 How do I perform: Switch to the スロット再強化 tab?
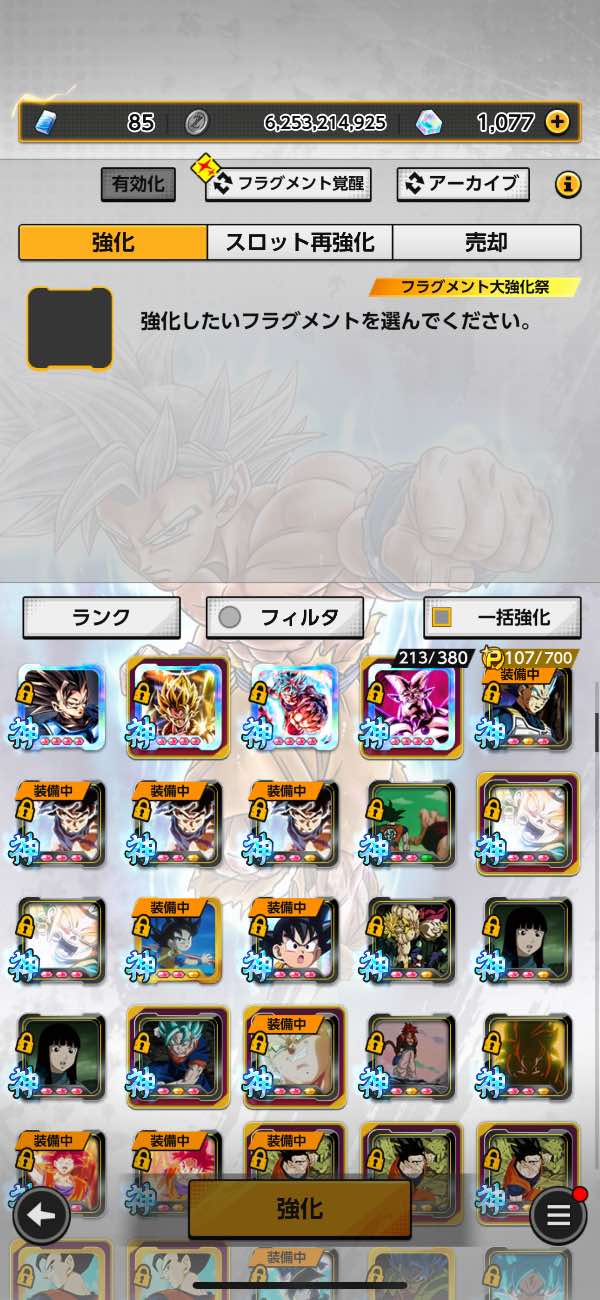pyautogui.click(x=299, y=242)
